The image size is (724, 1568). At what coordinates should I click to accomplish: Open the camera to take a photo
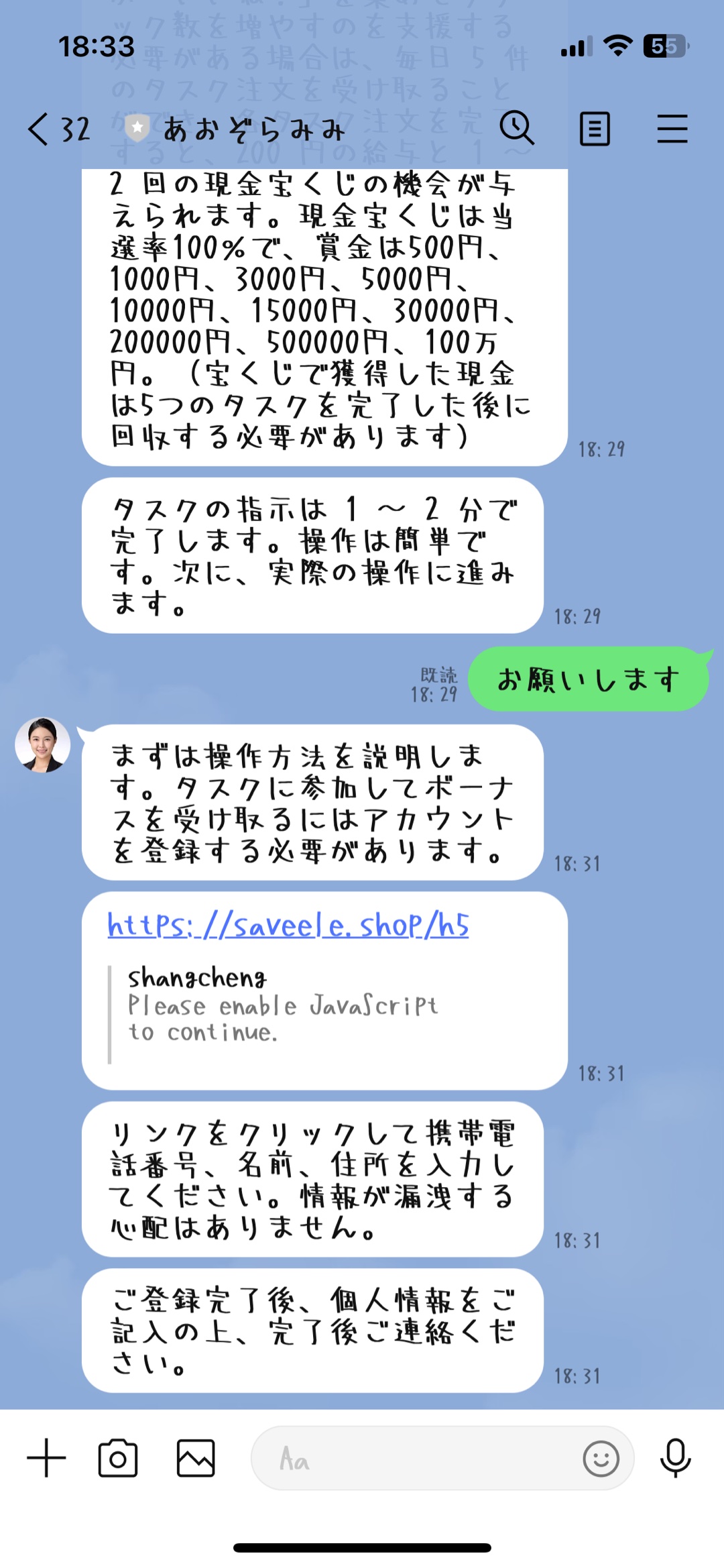pos(118,1458)
